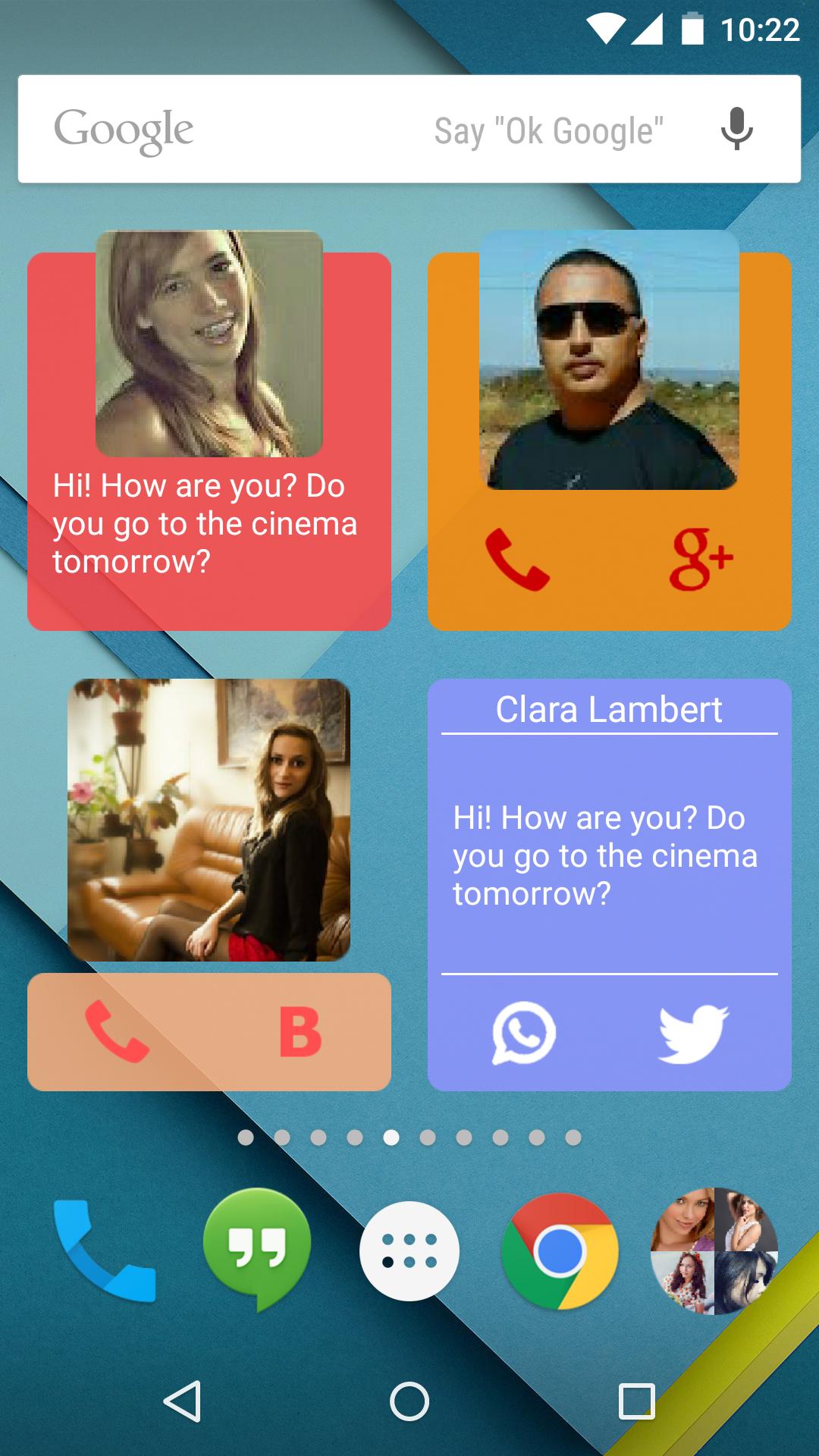Open the app drawer

[x=409, y=1251]
